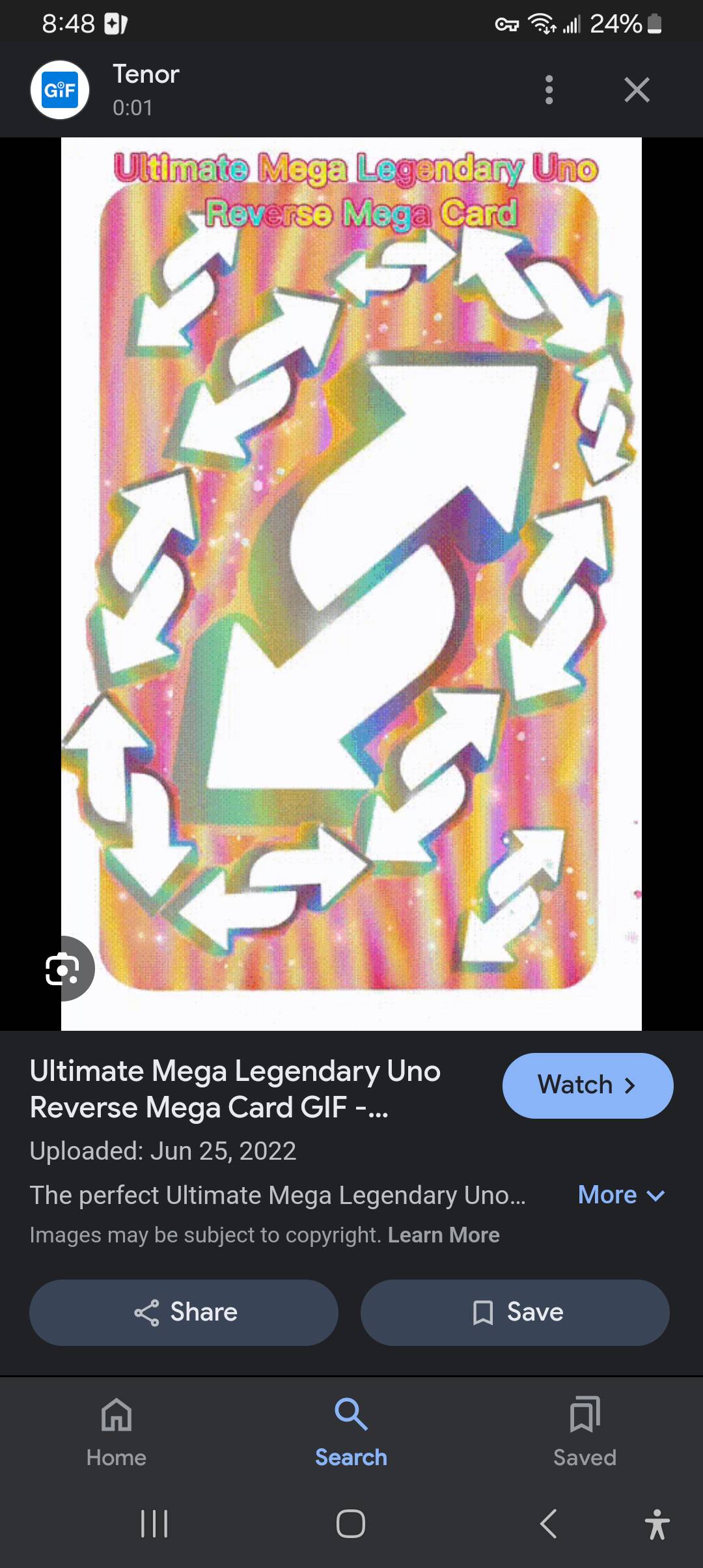Image resolution: width=703 pixels, height=1568 pixels.
Task: Close the image viewer
Action: (636, 90)
